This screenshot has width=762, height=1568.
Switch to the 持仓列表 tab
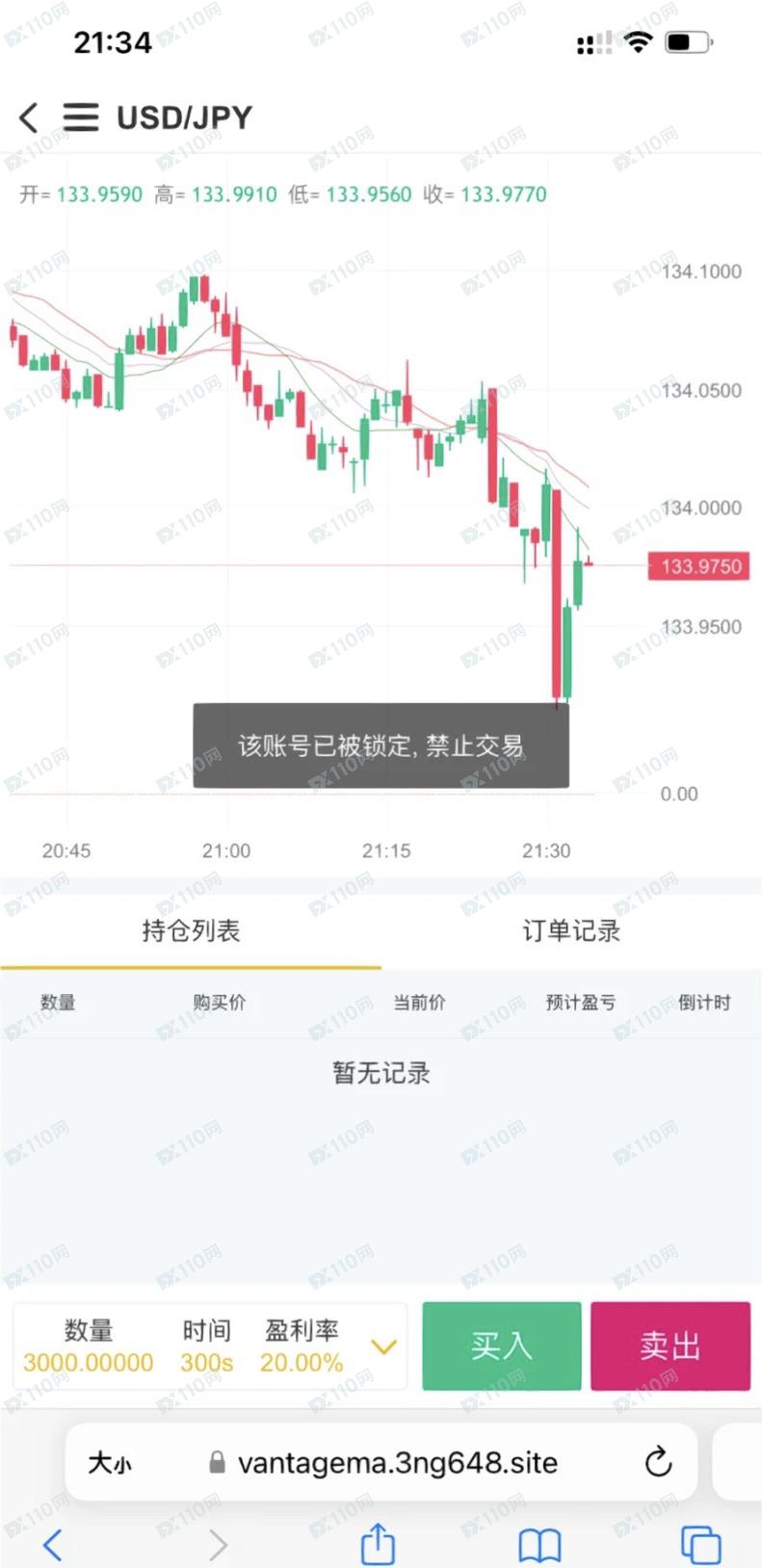[191, 930]
